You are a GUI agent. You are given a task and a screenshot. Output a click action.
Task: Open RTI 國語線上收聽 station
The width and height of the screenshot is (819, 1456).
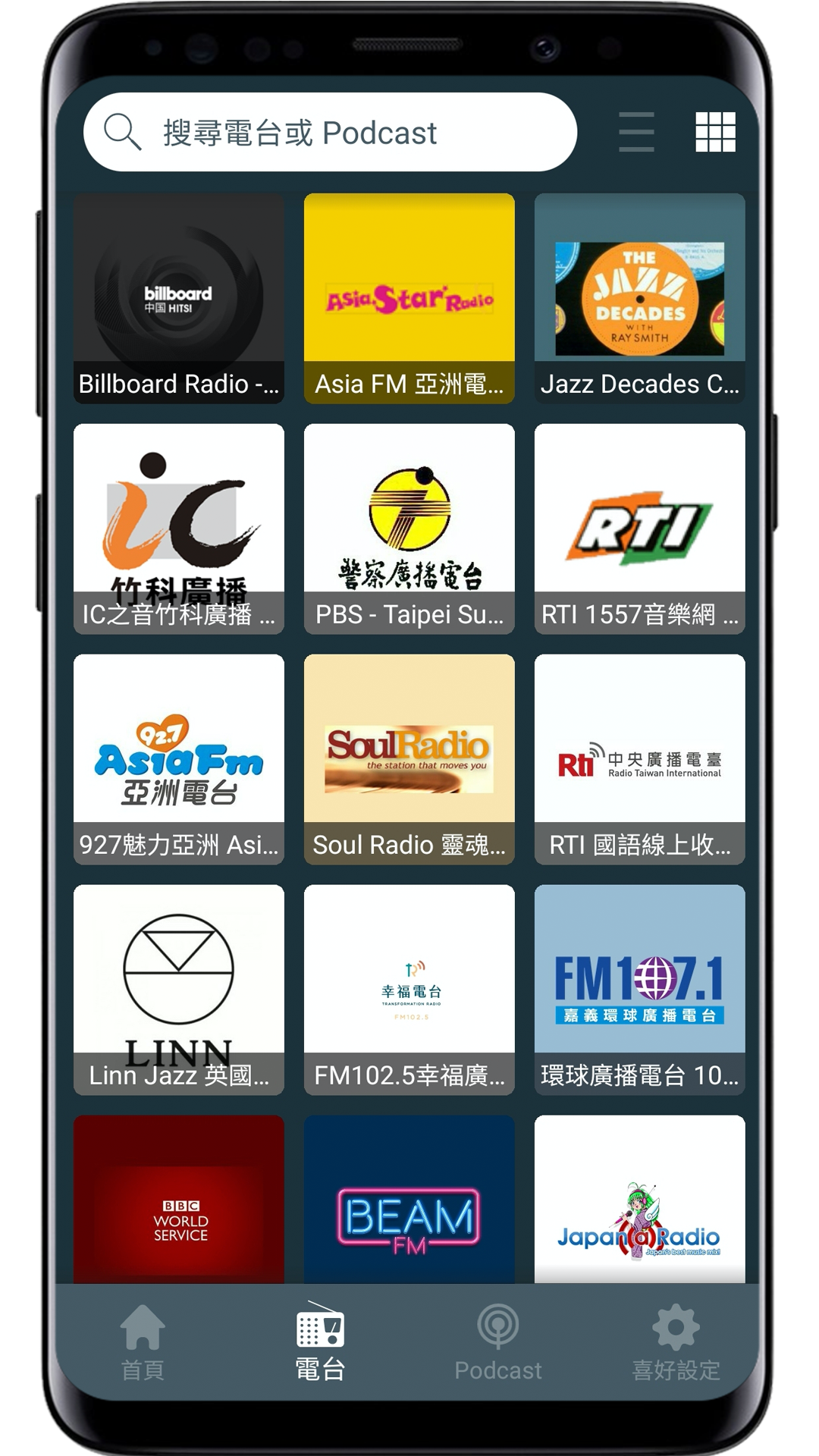click(640, 759)
